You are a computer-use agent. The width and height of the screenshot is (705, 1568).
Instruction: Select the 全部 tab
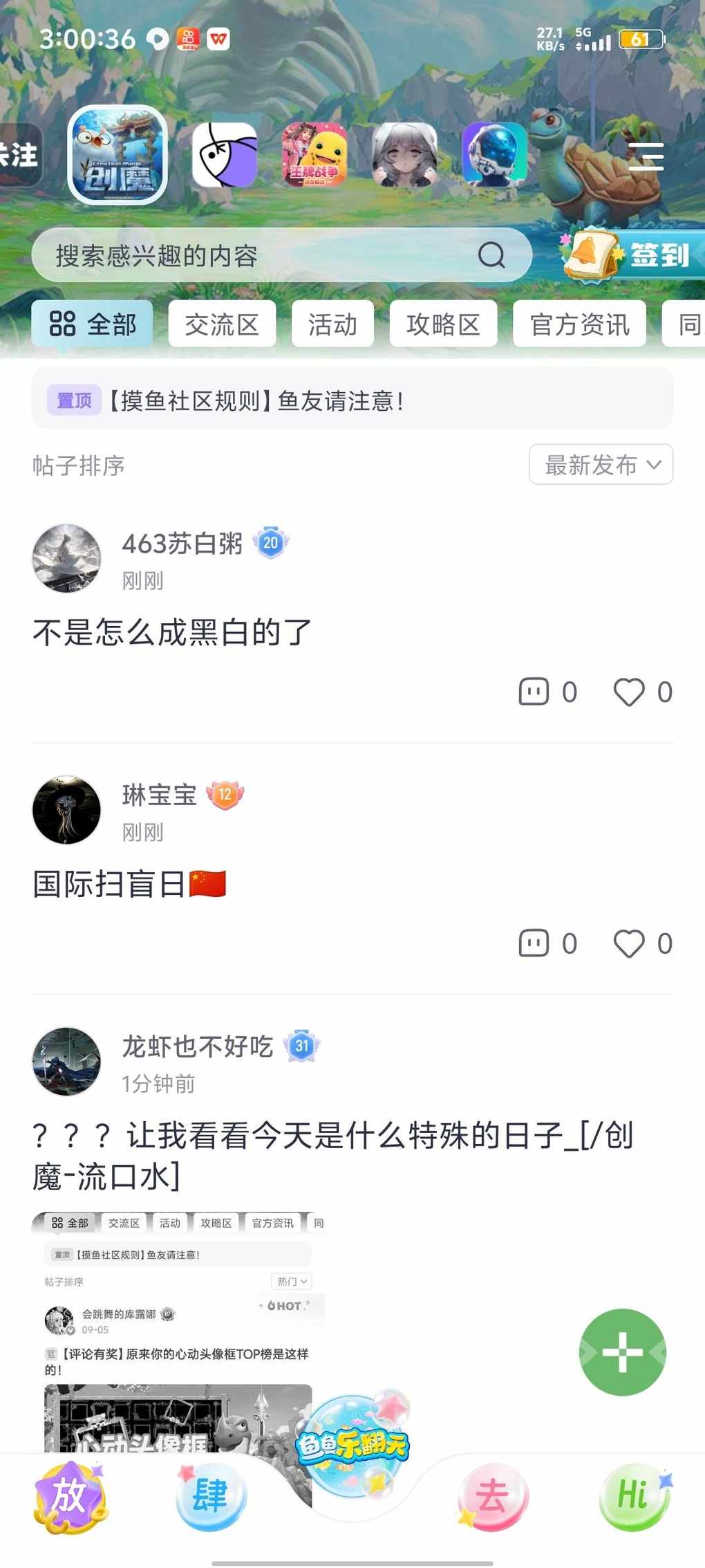(x=92, y=324)
